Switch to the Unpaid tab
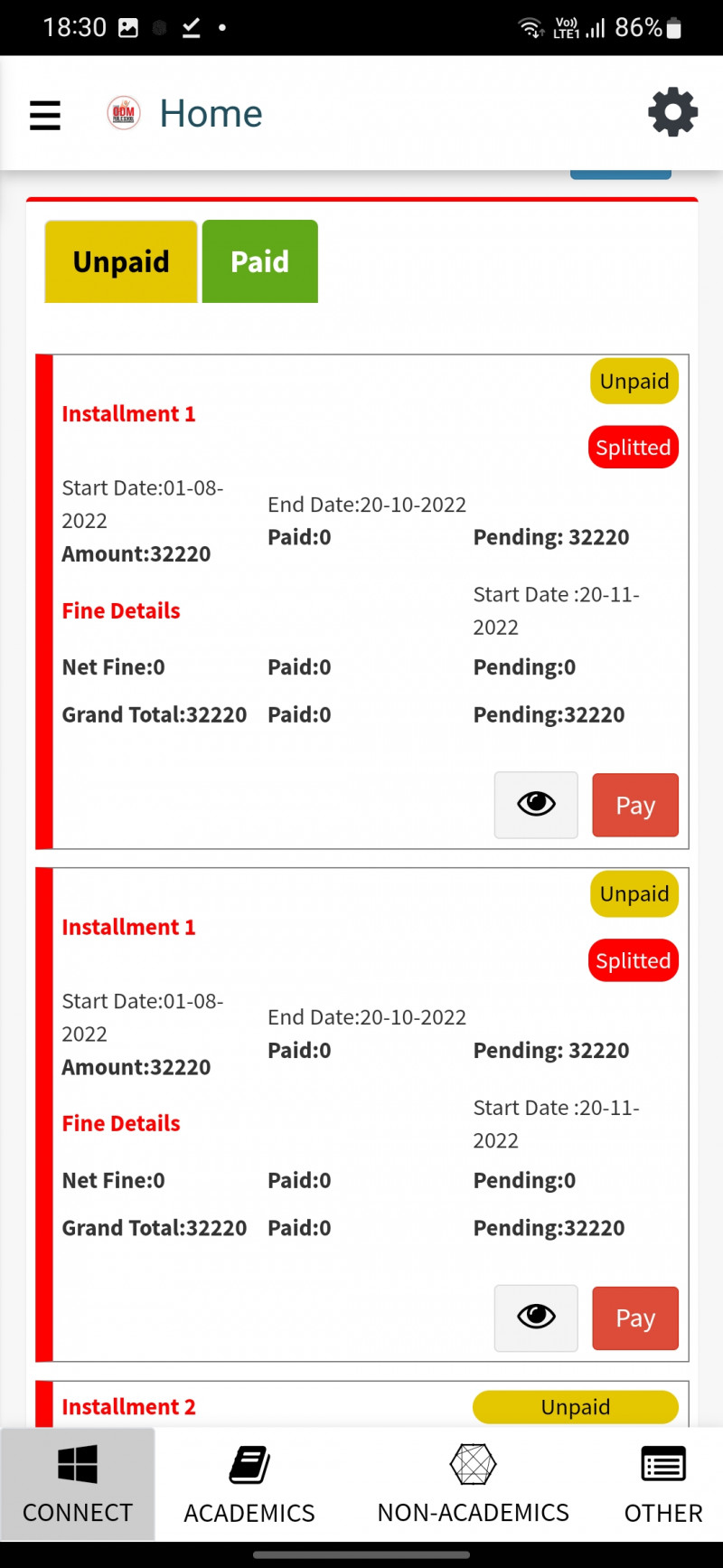Screen dimensions: 723x1568 121,261
